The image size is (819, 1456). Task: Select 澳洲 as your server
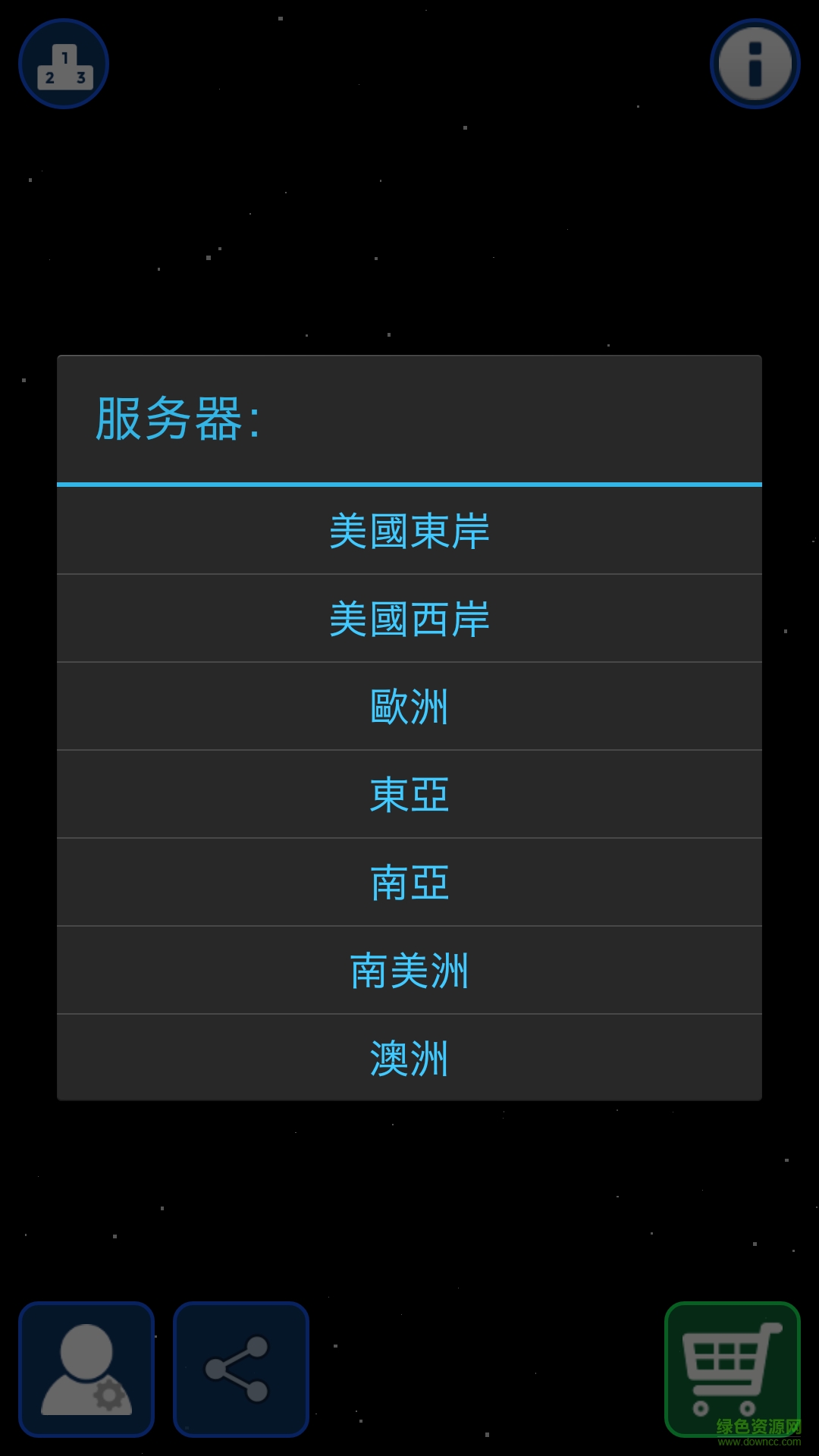(x=409, y=1059)
